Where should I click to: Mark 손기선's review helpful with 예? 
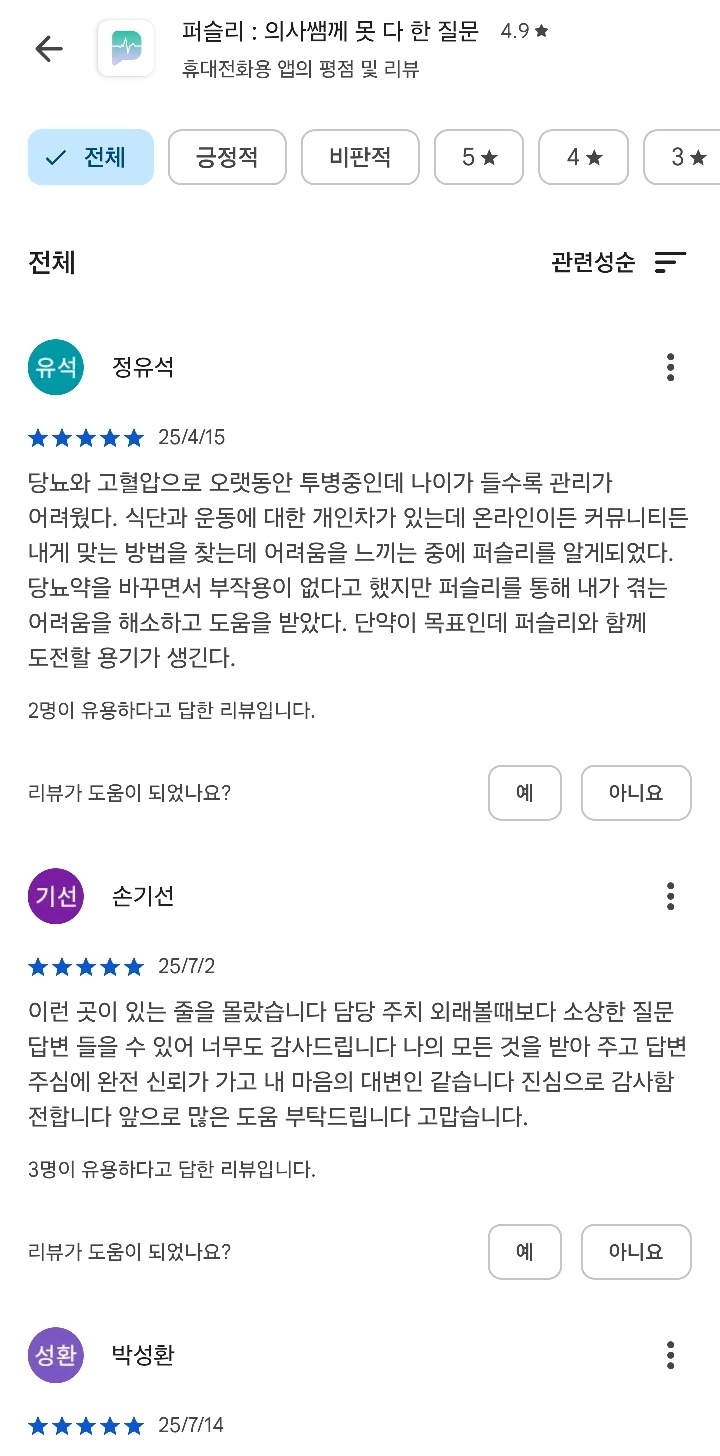tap(525, 1252)
